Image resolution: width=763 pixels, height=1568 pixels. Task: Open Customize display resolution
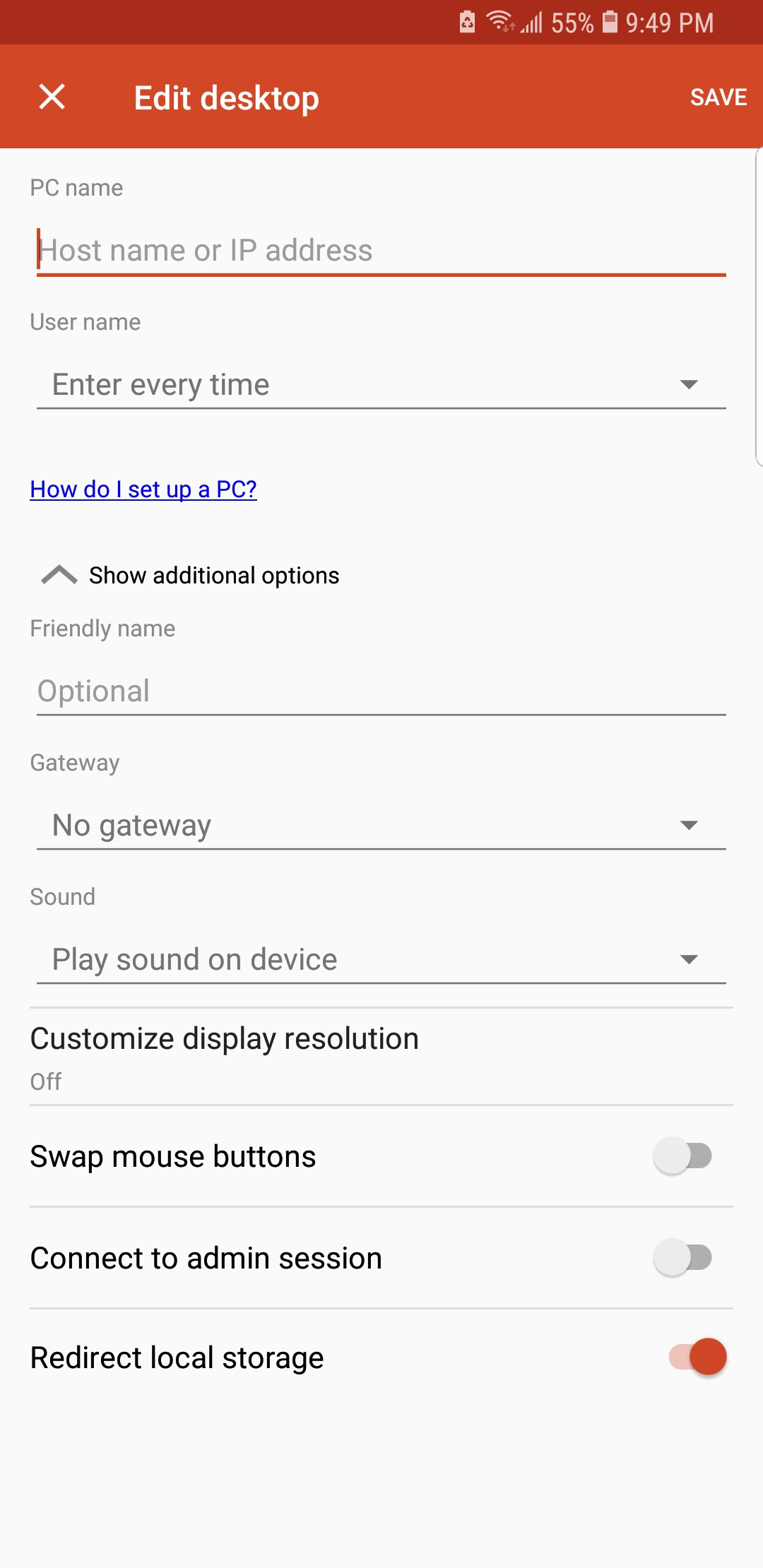[381, 1057]
